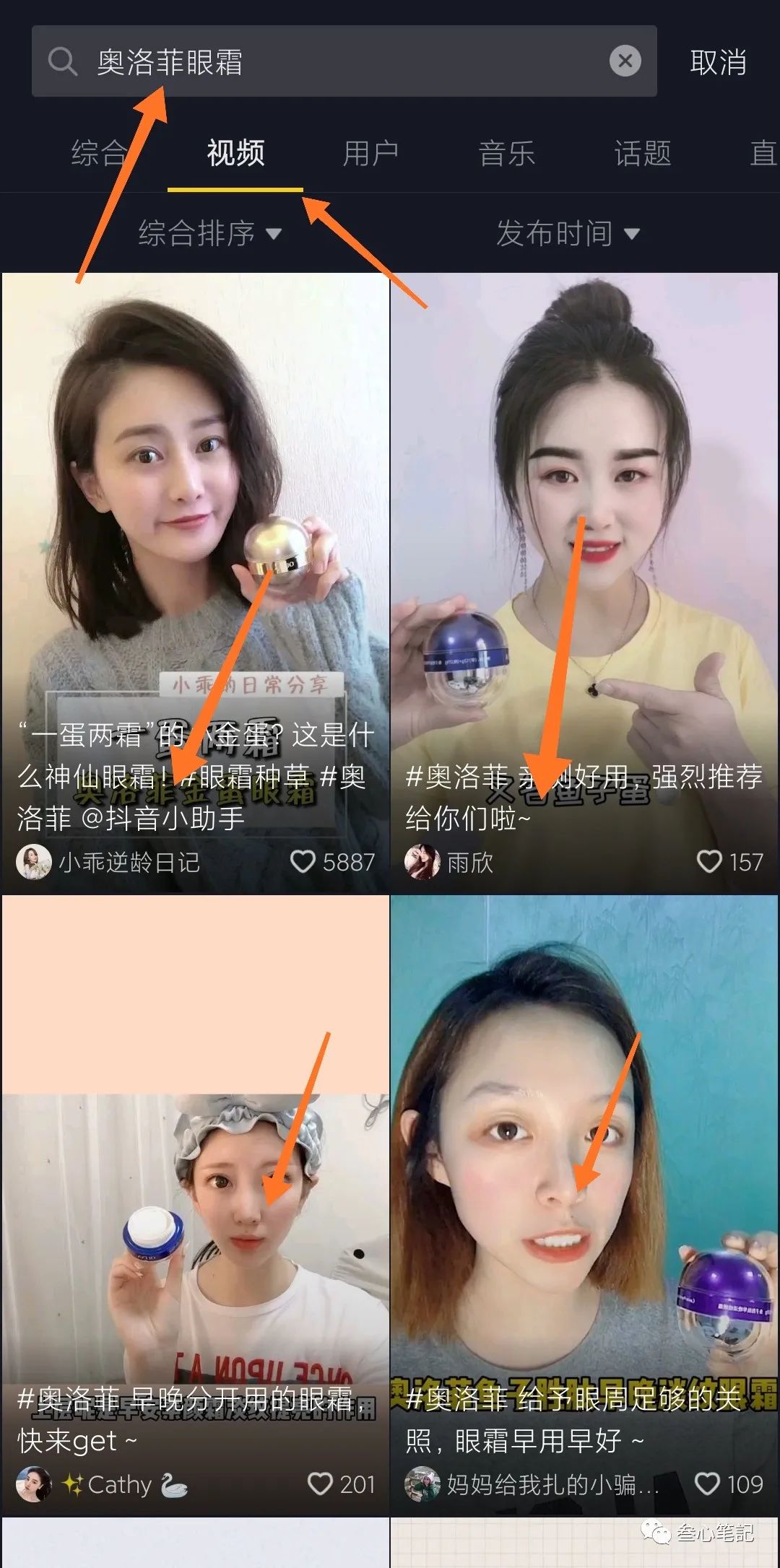Switch to the 用户 tab
The height and width of the screenshot is (1568, 780).
tap(370, 153)
